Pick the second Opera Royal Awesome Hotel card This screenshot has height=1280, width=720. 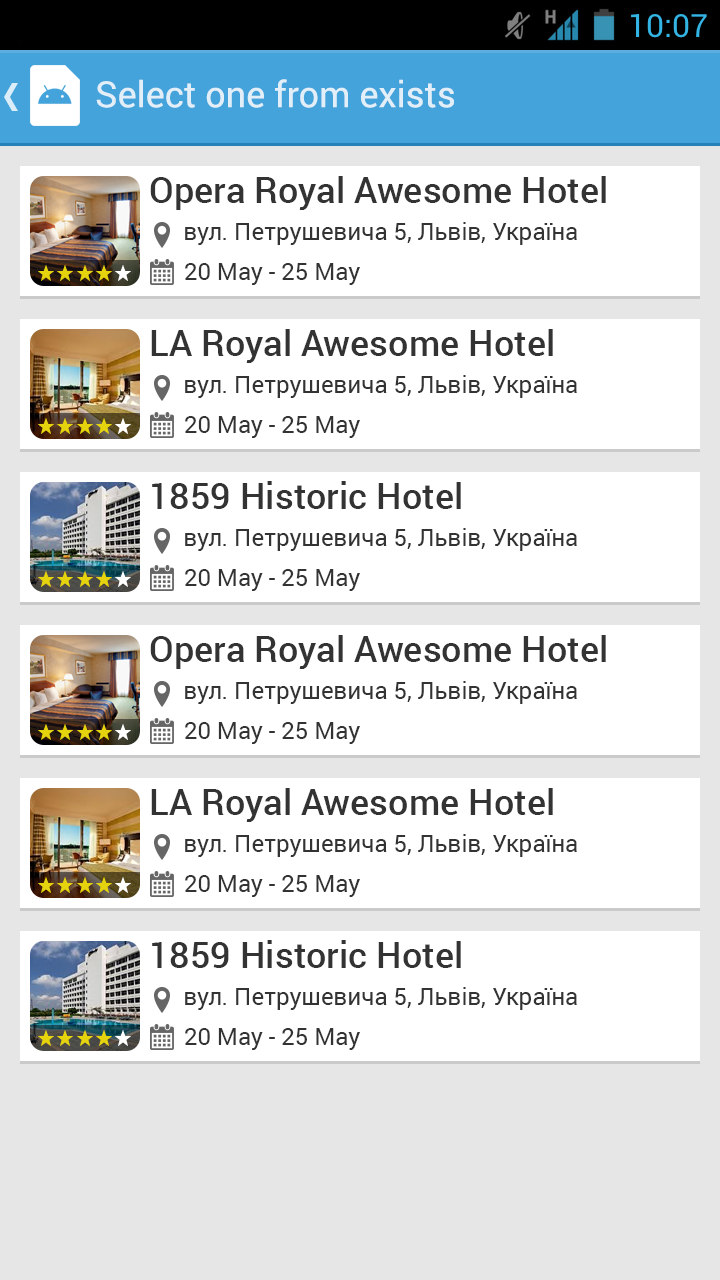click(360, 690)
